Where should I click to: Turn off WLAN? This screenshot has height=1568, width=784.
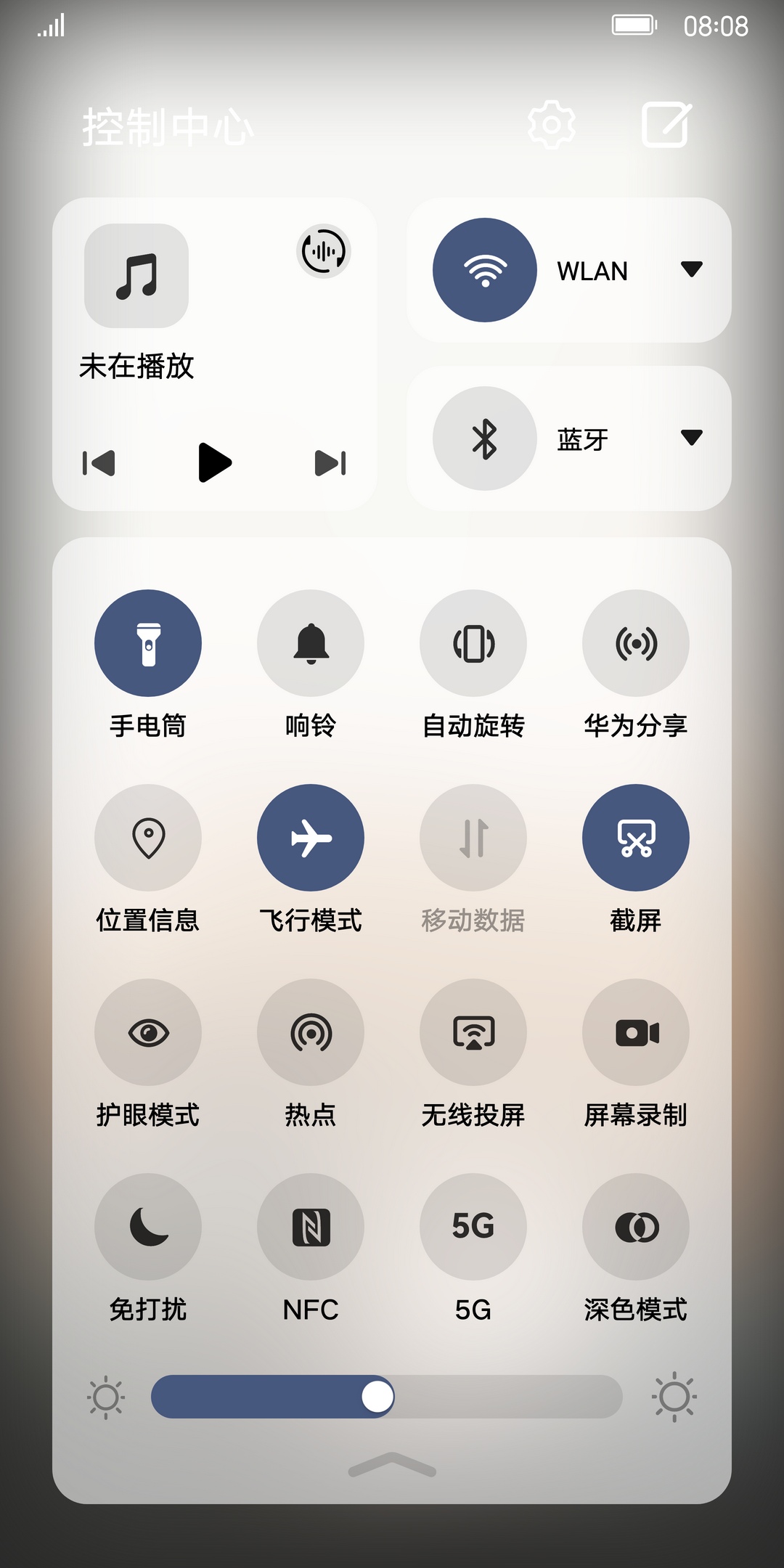485,270
